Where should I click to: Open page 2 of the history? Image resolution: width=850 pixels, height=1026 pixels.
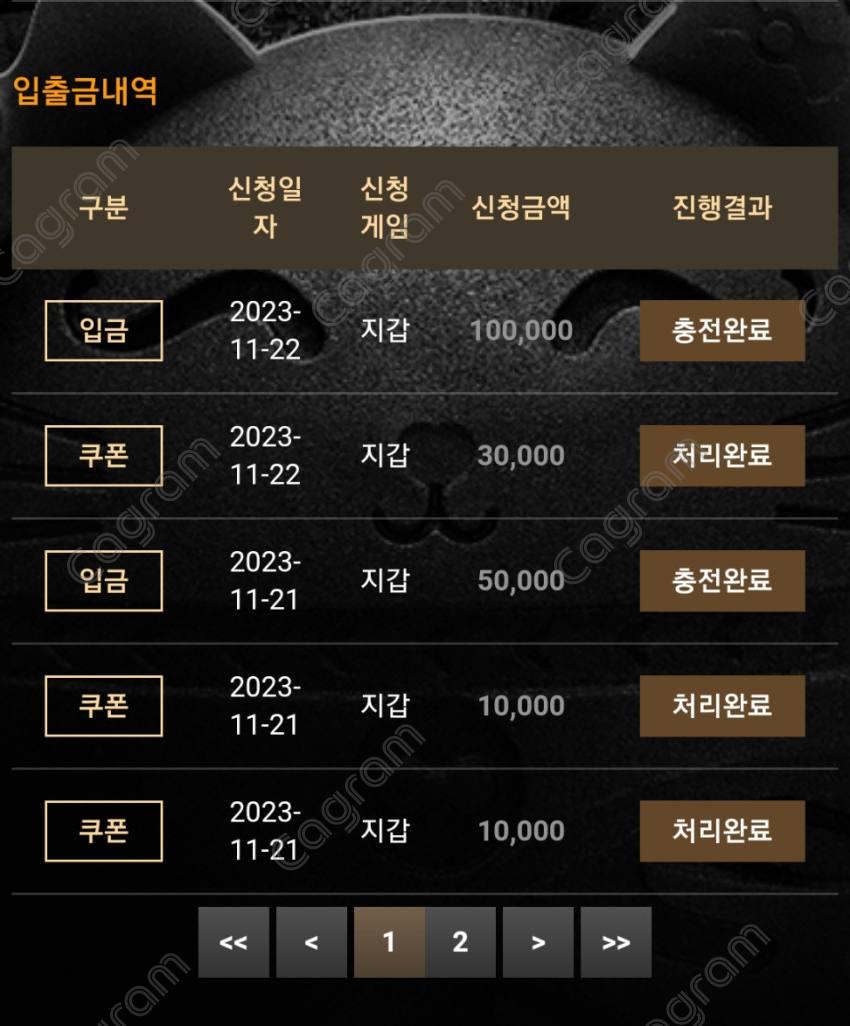pyautogui.click(x=460, y=942)
